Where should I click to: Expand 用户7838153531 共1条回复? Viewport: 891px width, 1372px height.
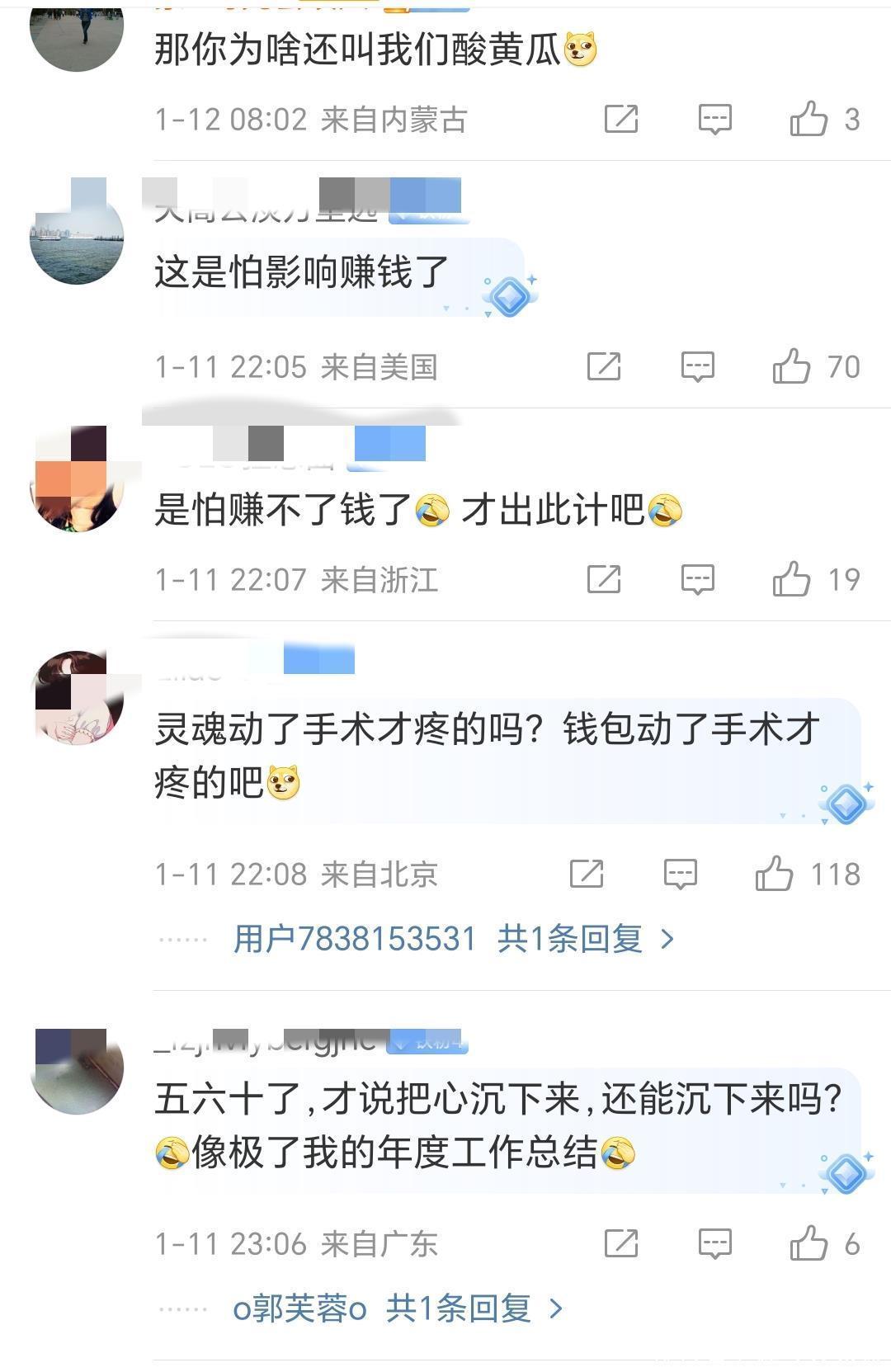tap(454, 939)
